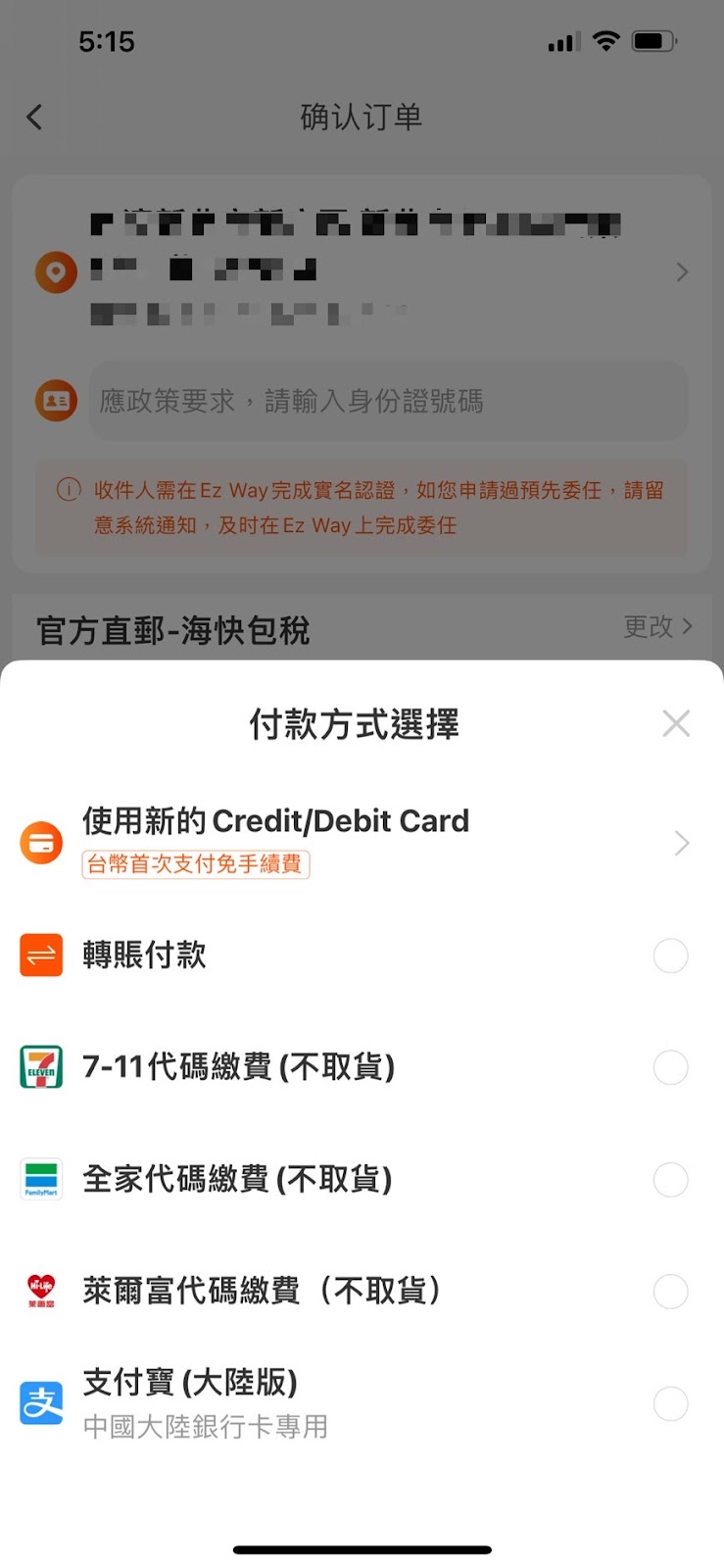This screenshot has height=1568, width=724.
Task: Pick 全家代碼繳費 payment option
Action: pos(670,1180)
